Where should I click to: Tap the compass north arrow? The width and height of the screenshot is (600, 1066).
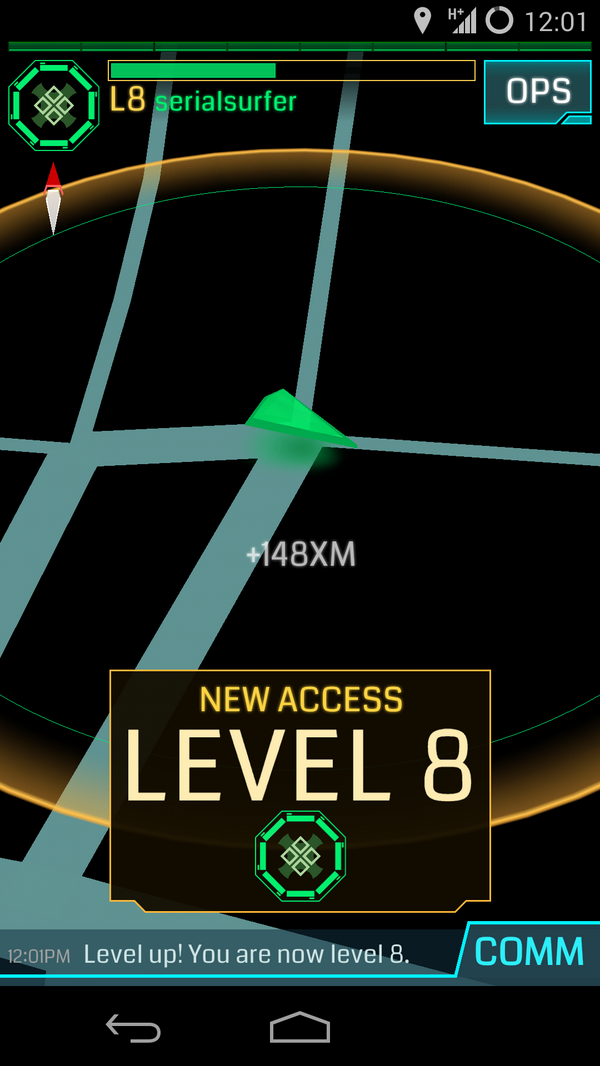pyautogui.click(x=53, y=198)
